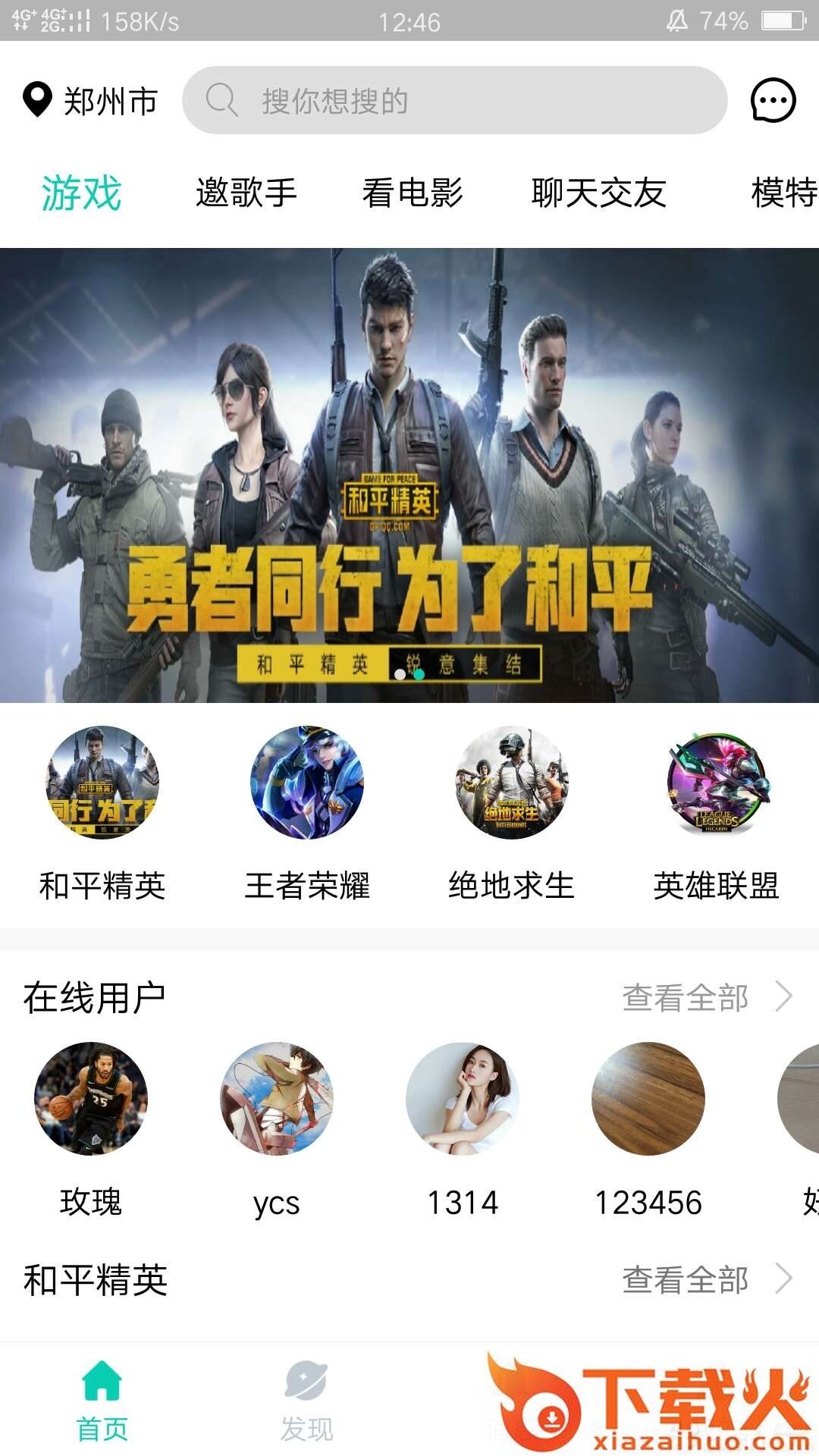Tap online user 123456's avatar

648,1099
